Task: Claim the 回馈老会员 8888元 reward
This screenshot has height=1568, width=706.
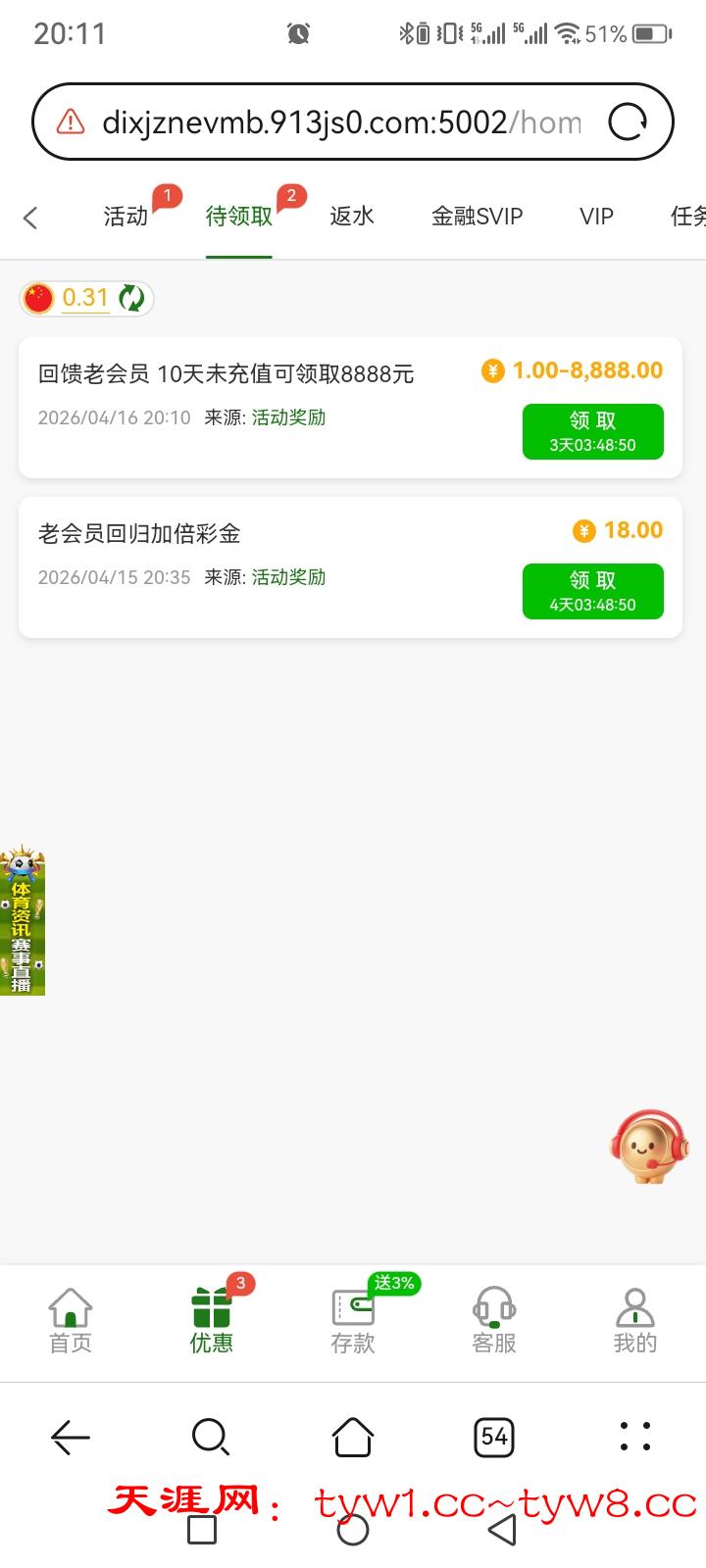Action: coord(592,431)
